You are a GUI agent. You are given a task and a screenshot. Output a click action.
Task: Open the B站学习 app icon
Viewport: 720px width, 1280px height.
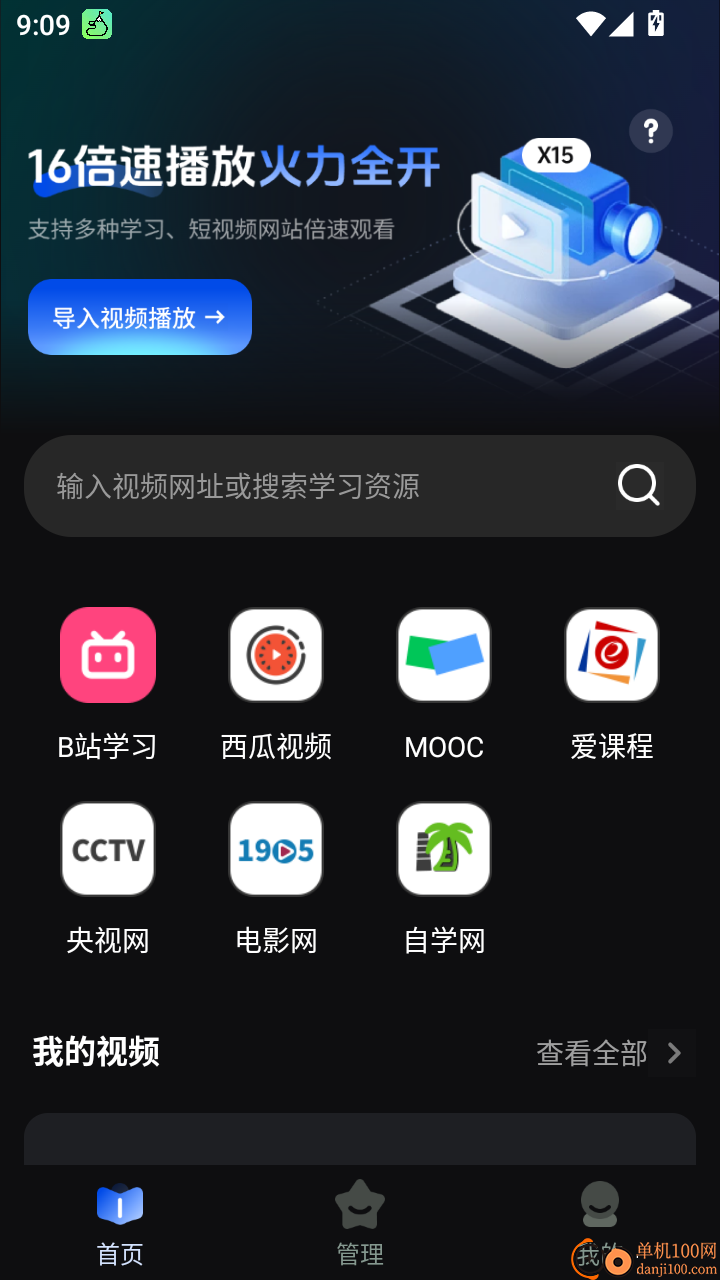[x=108, y=655]
